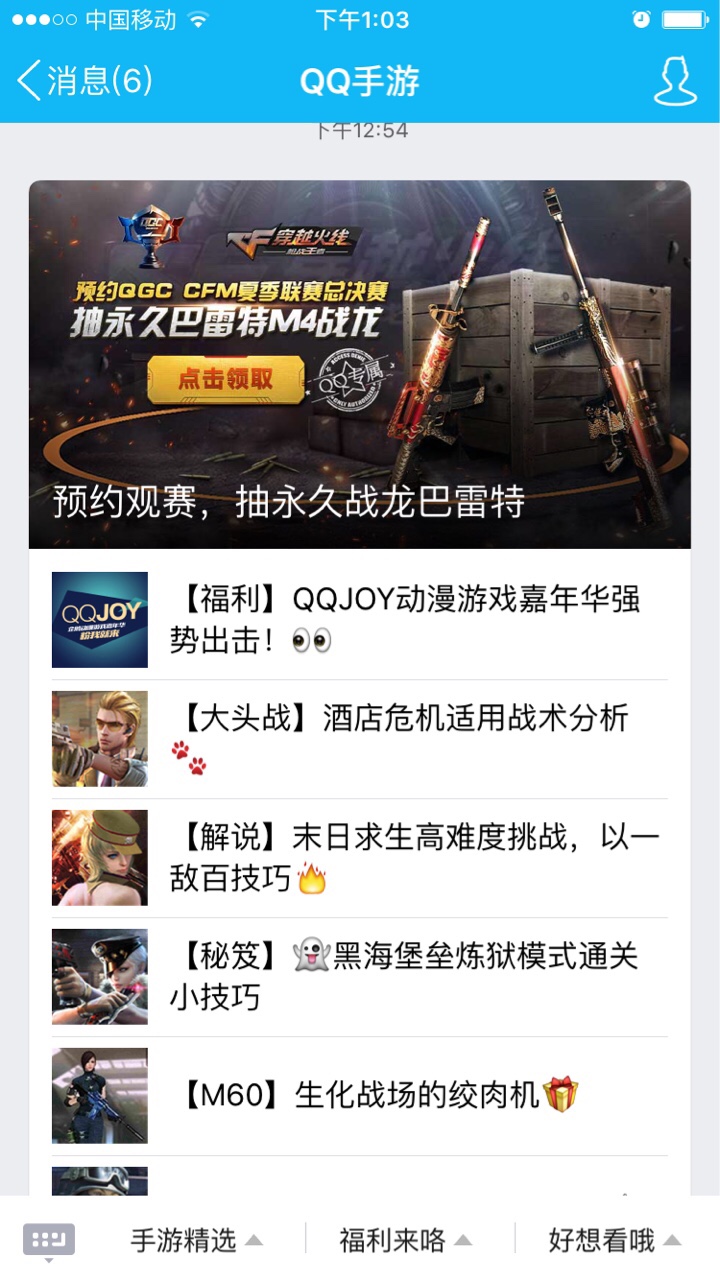The height and width of the screenshot is (1280, 720).
Task: Open the QQ手游 account profile icon
Action: tap(675, 80)
